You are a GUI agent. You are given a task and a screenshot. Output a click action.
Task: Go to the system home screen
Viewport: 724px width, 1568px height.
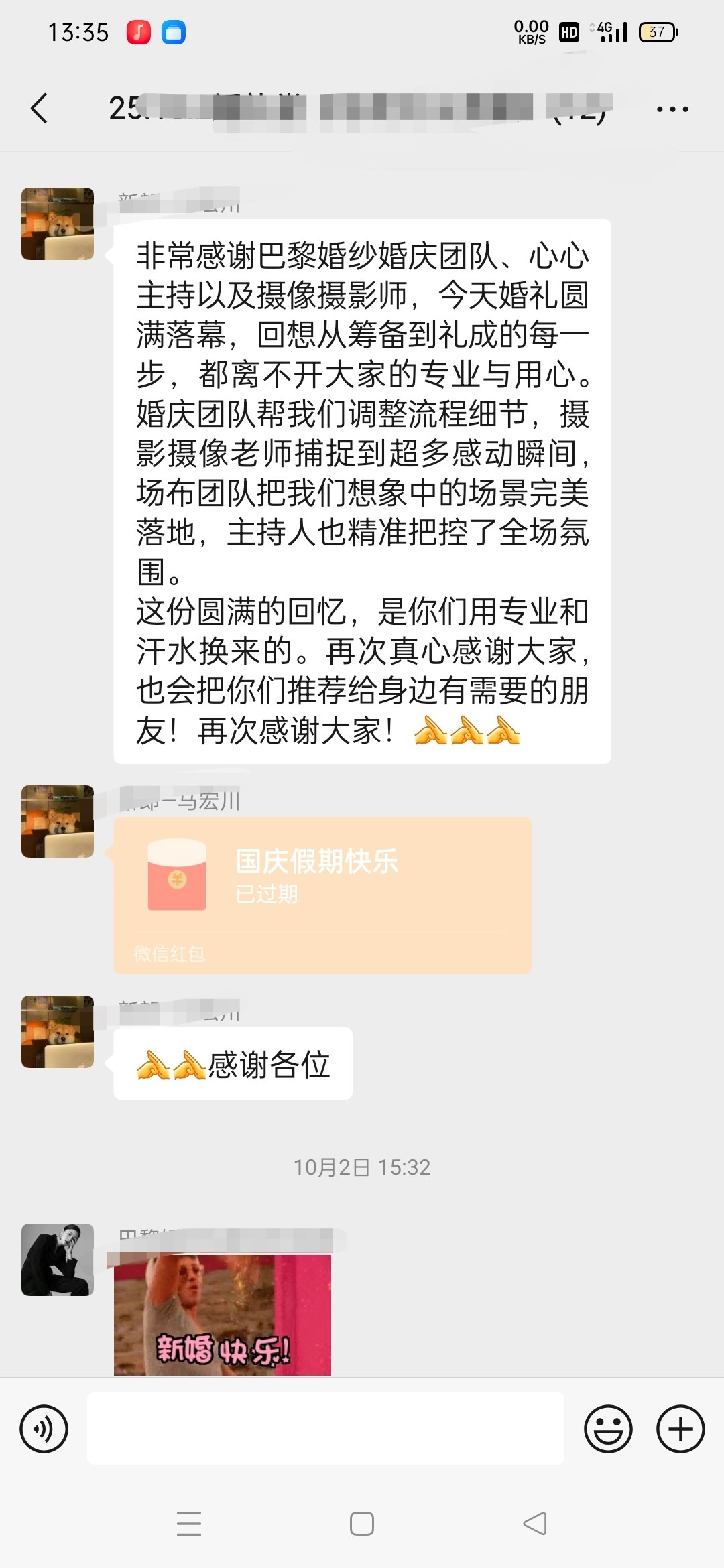click(x=362, y=1524)
